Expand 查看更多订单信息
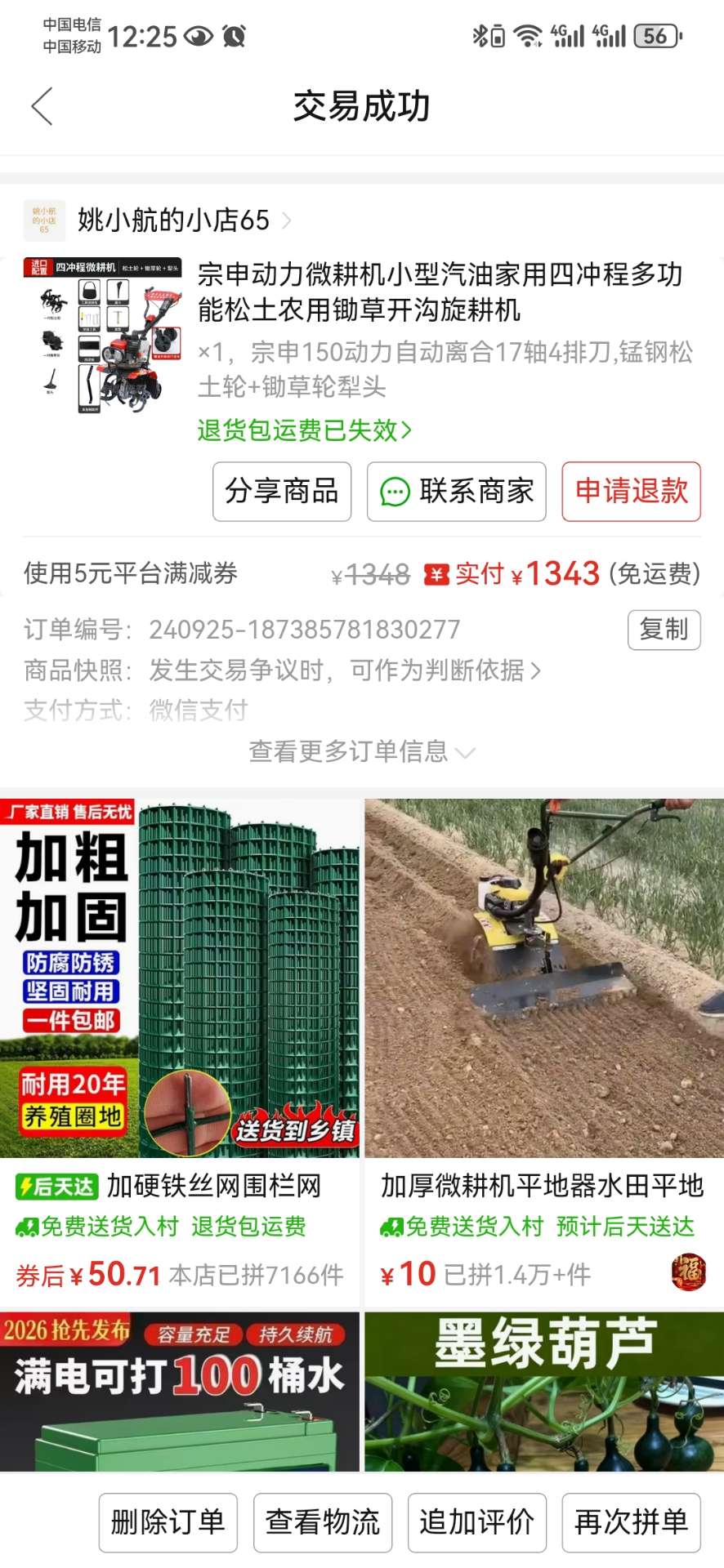 361,751
